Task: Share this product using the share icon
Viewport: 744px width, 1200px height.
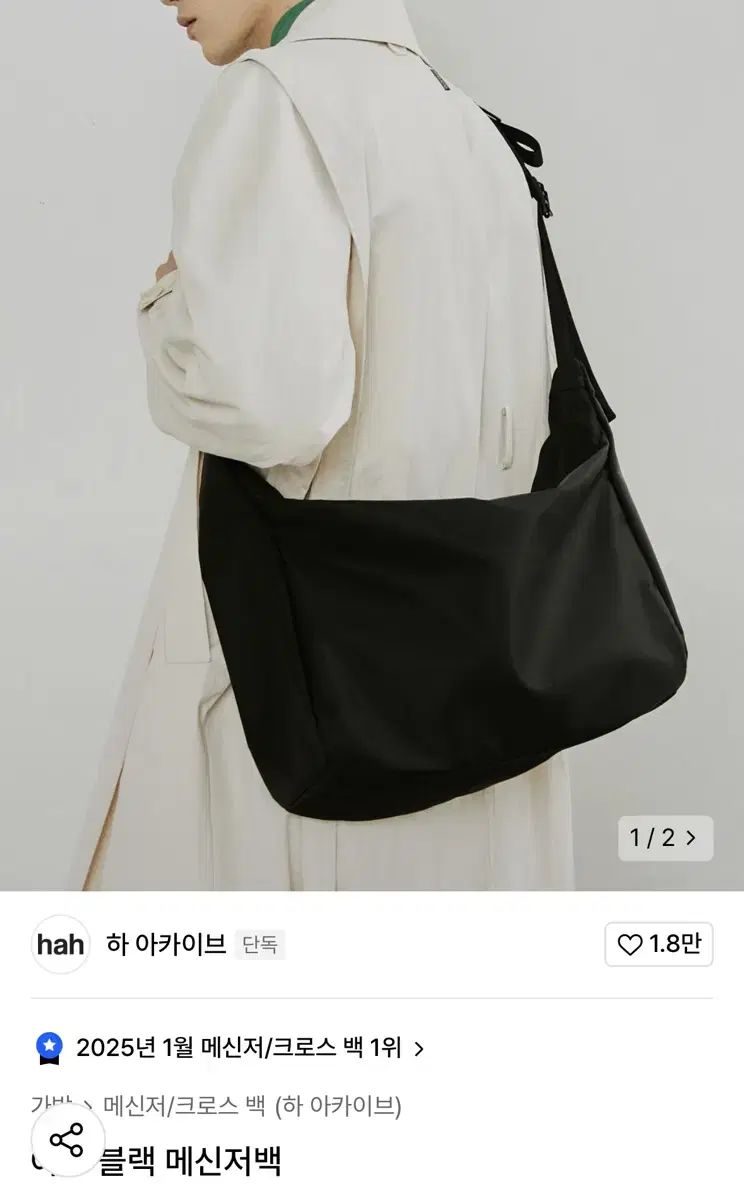Action: point(67,1139)
